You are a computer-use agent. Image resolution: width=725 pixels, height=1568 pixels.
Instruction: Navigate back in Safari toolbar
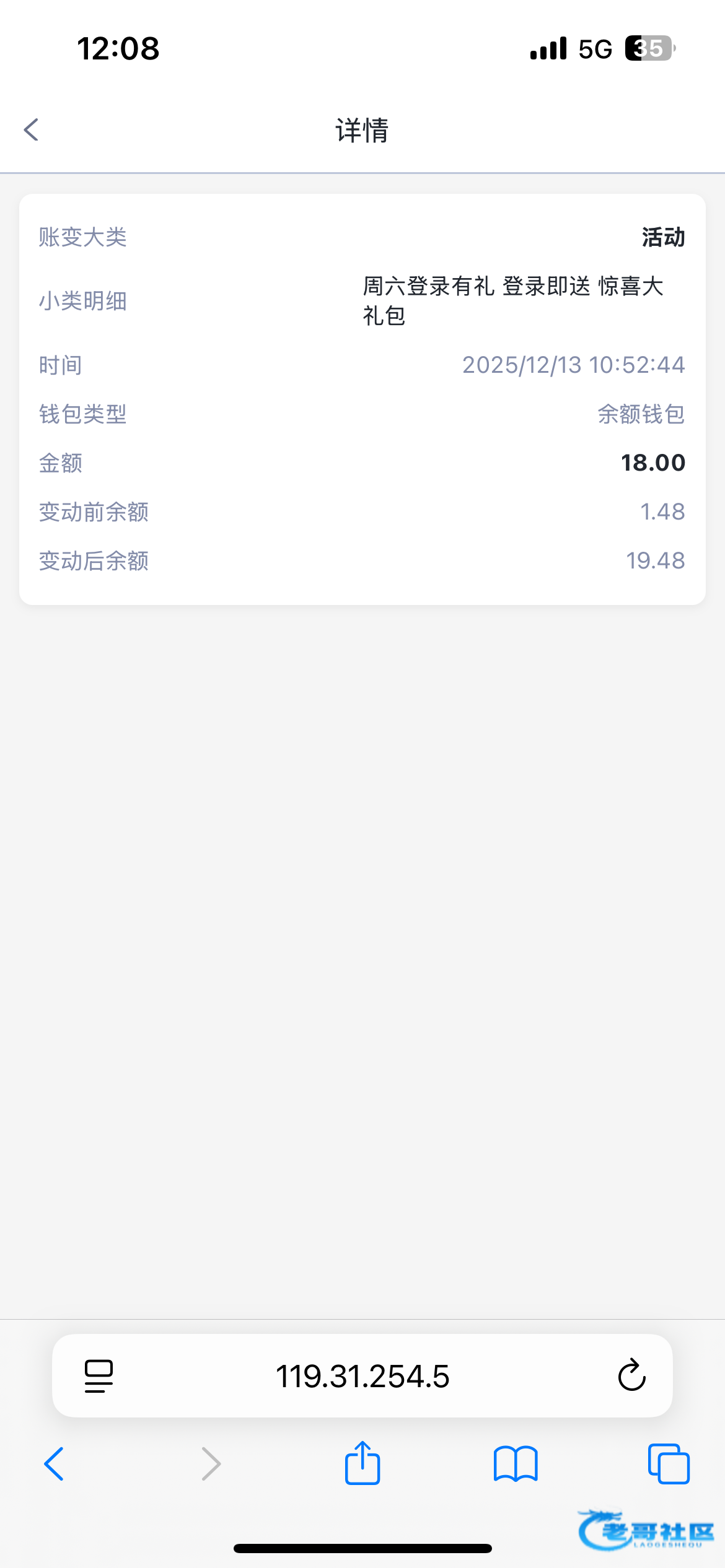coord(55,1464)
